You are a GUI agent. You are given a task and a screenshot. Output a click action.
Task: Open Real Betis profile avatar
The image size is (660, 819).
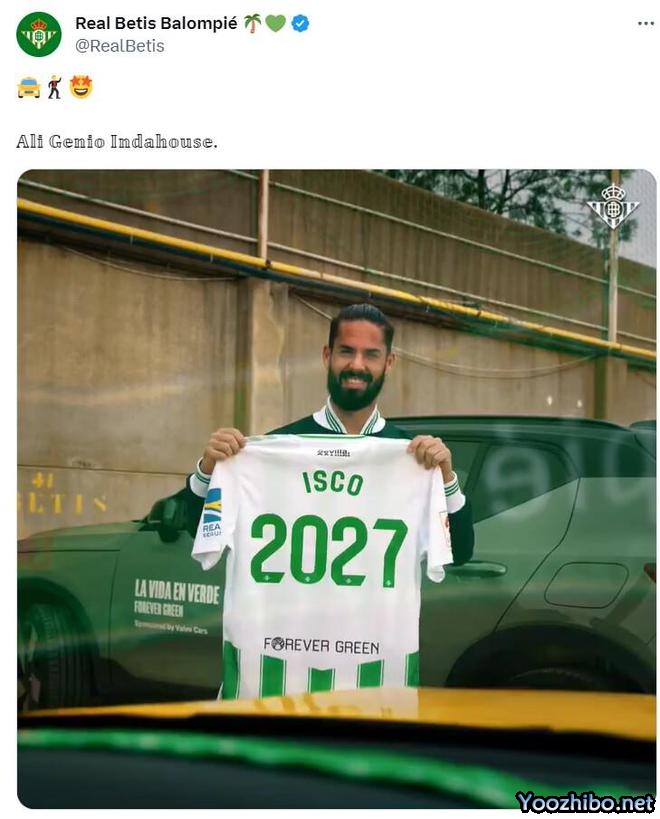(x=38, y=34)
